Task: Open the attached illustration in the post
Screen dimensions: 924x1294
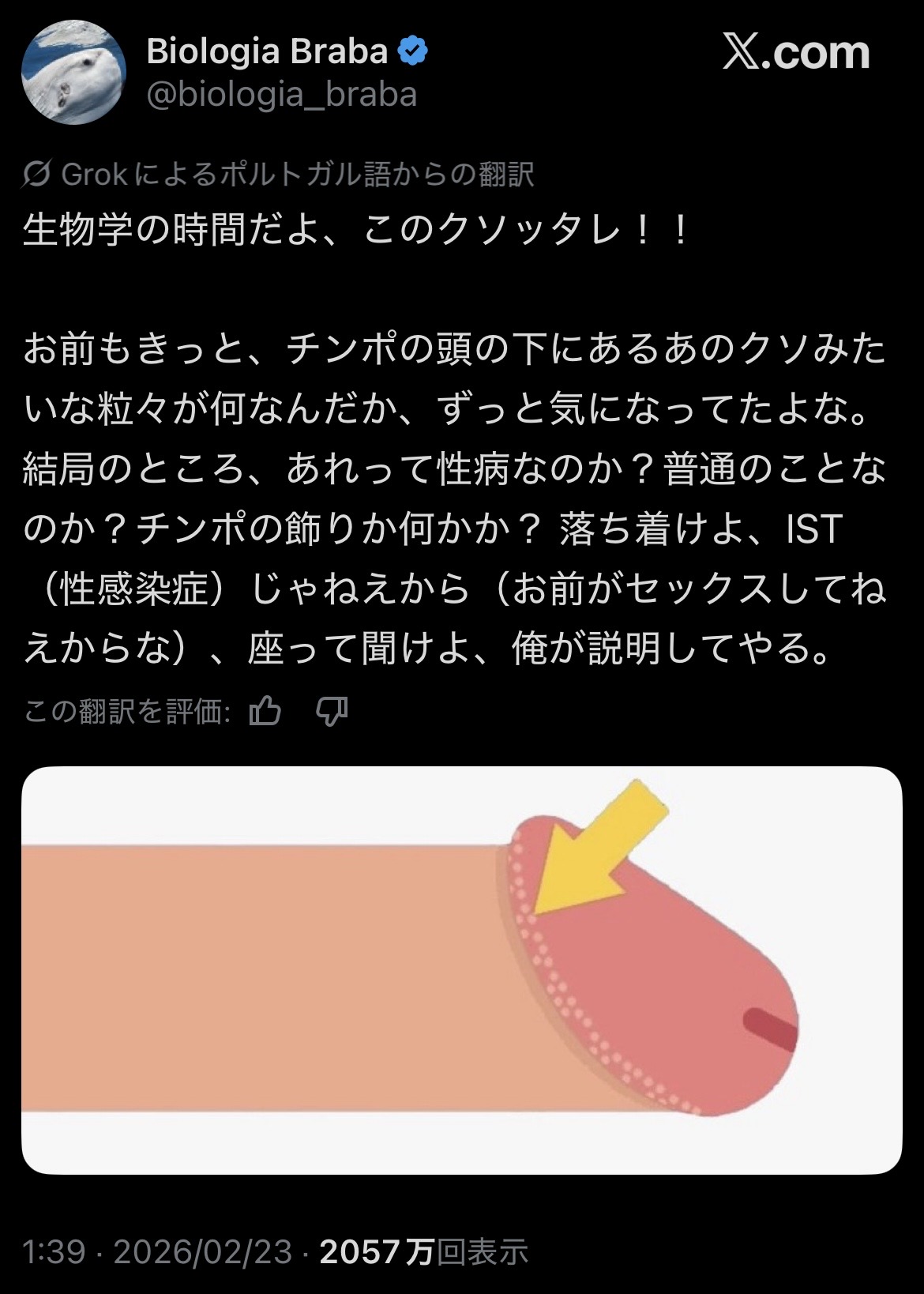Action: click(x=461, y=970)
